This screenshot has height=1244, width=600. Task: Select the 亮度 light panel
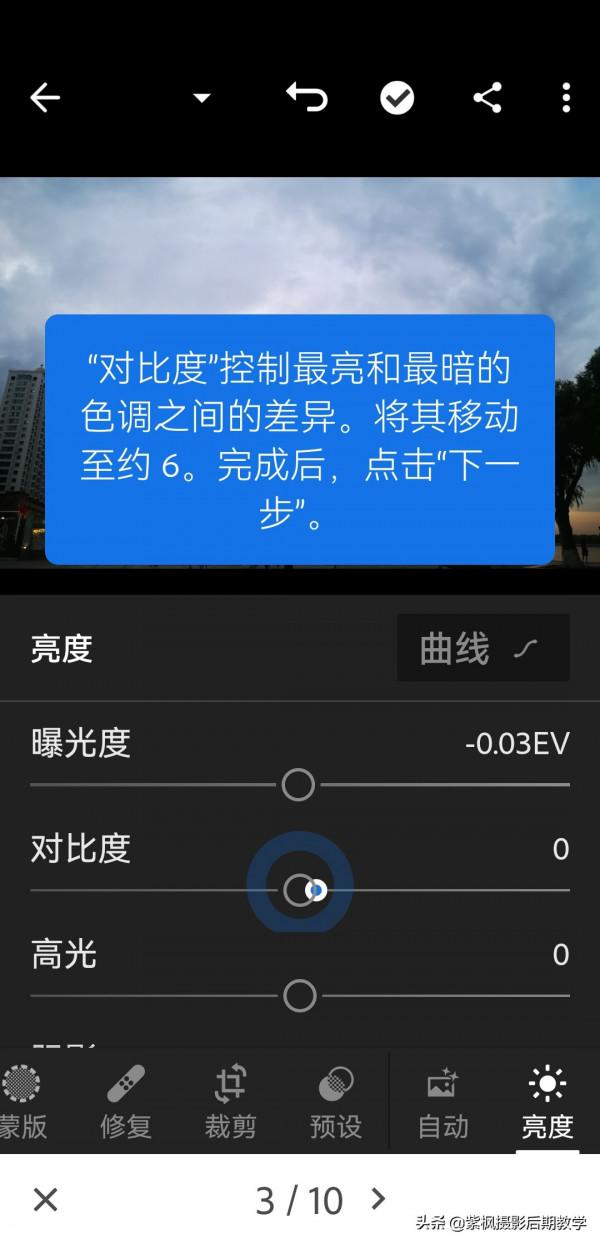(547, 1103)
